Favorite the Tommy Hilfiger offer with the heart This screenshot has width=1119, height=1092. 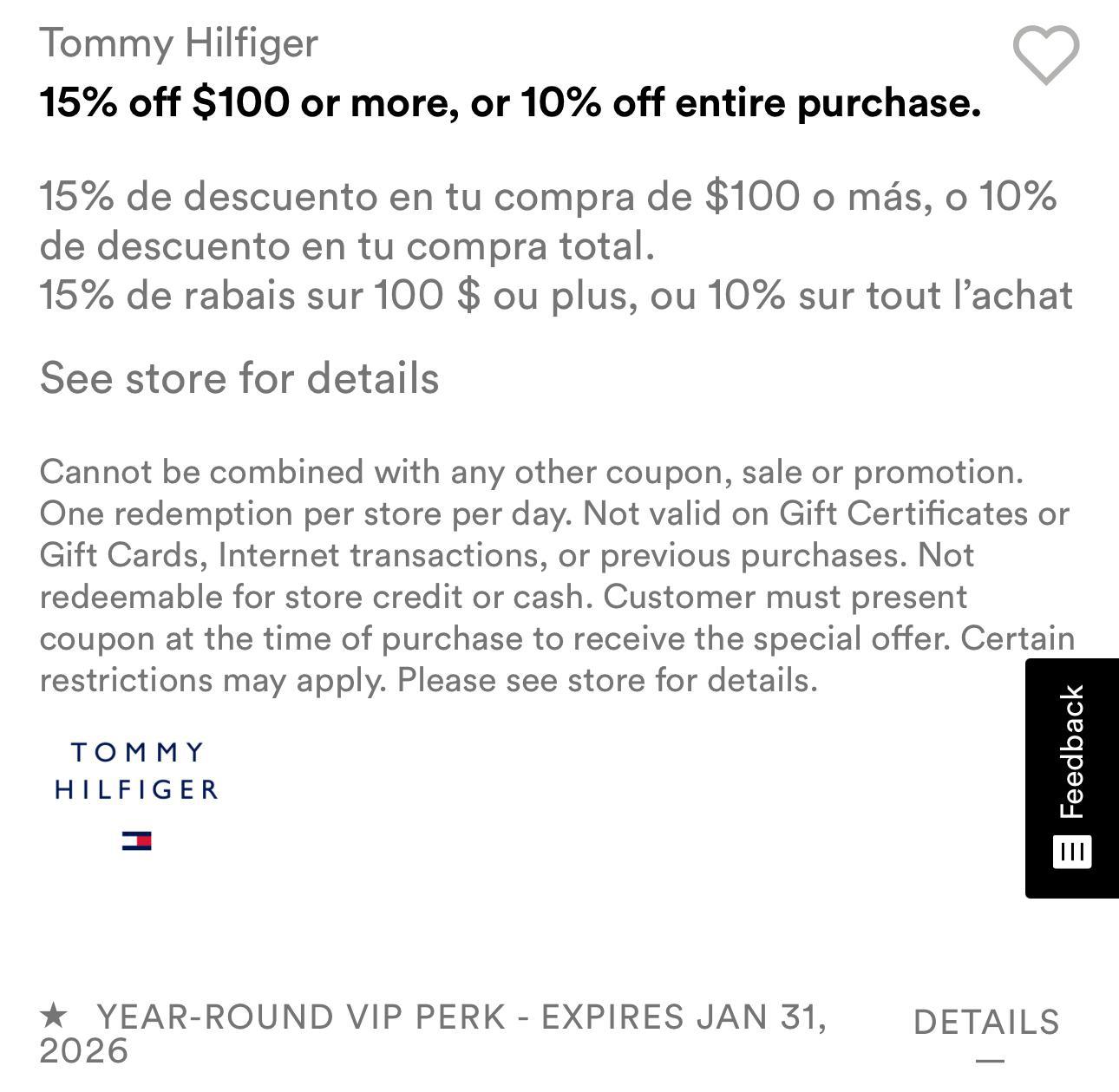coord(1046,55)
